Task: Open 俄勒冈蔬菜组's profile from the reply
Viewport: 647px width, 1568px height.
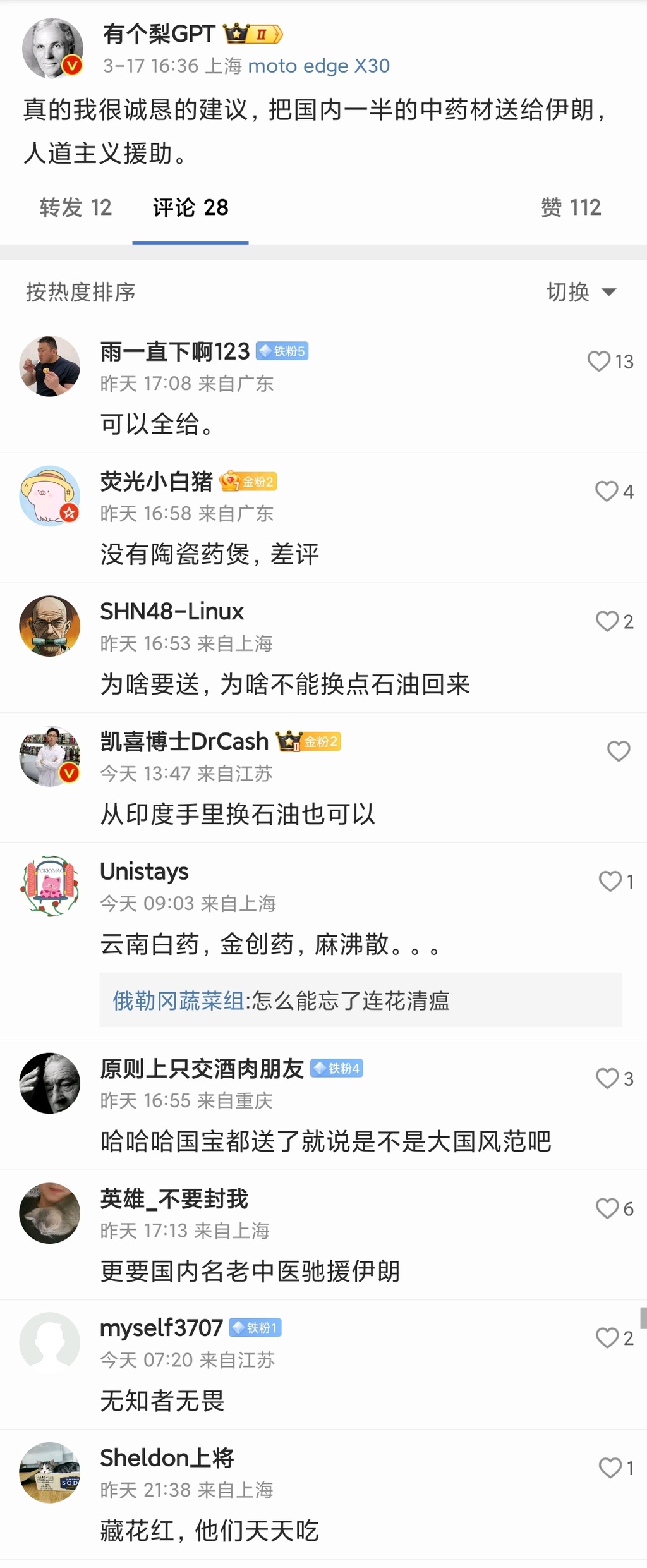Action: [178, 1000]
